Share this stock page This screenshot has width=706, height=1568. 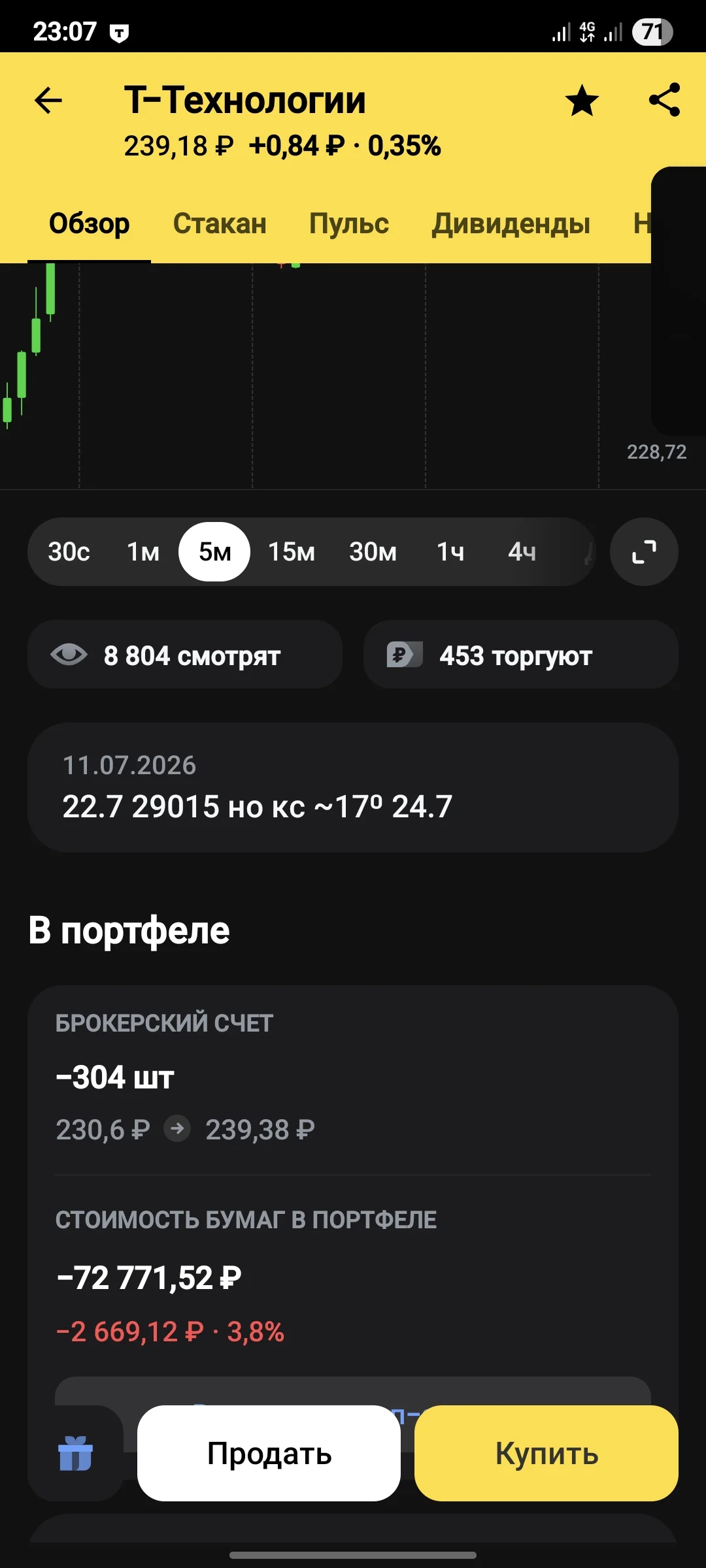664,100
